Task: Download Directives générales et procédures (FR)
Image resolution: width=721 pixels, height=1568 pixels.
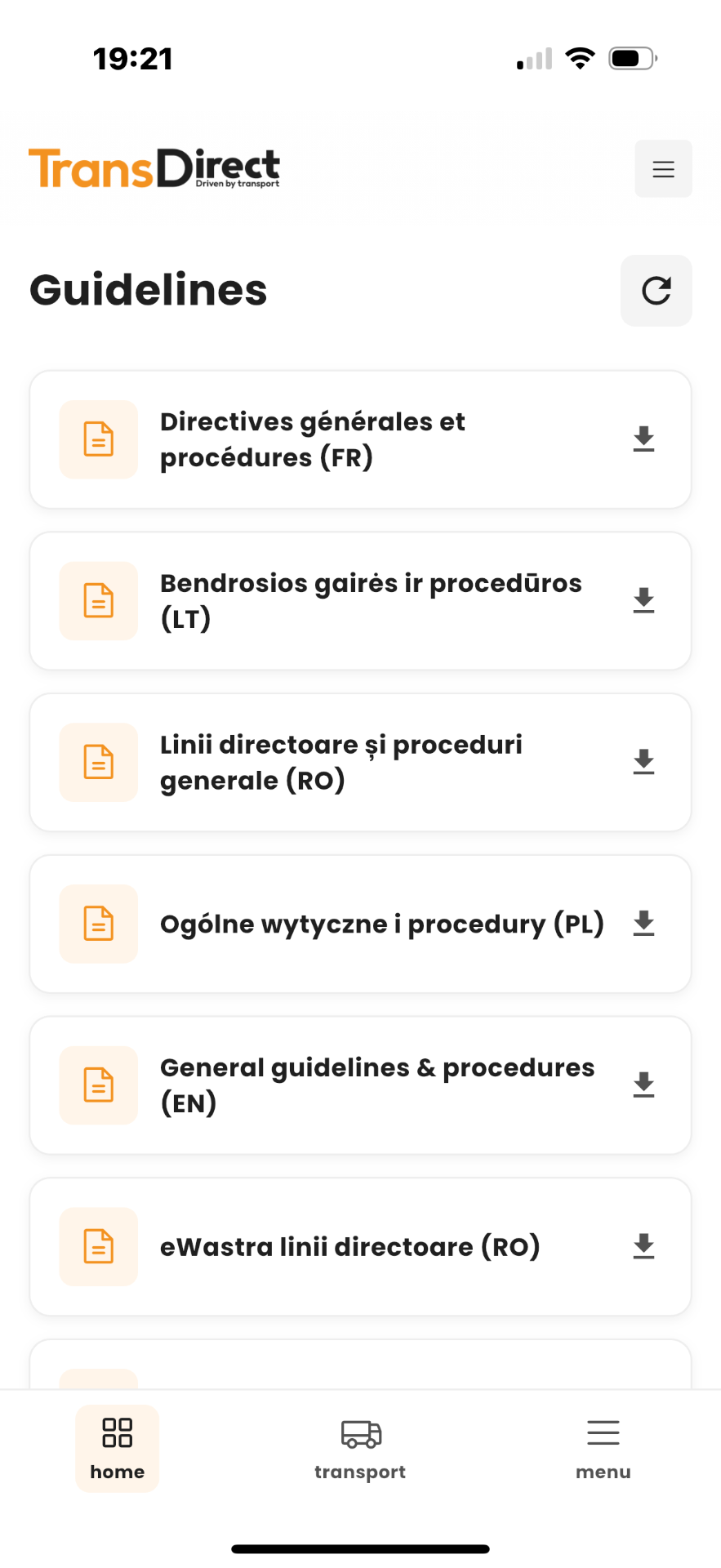Action: [x=643, y=439]
